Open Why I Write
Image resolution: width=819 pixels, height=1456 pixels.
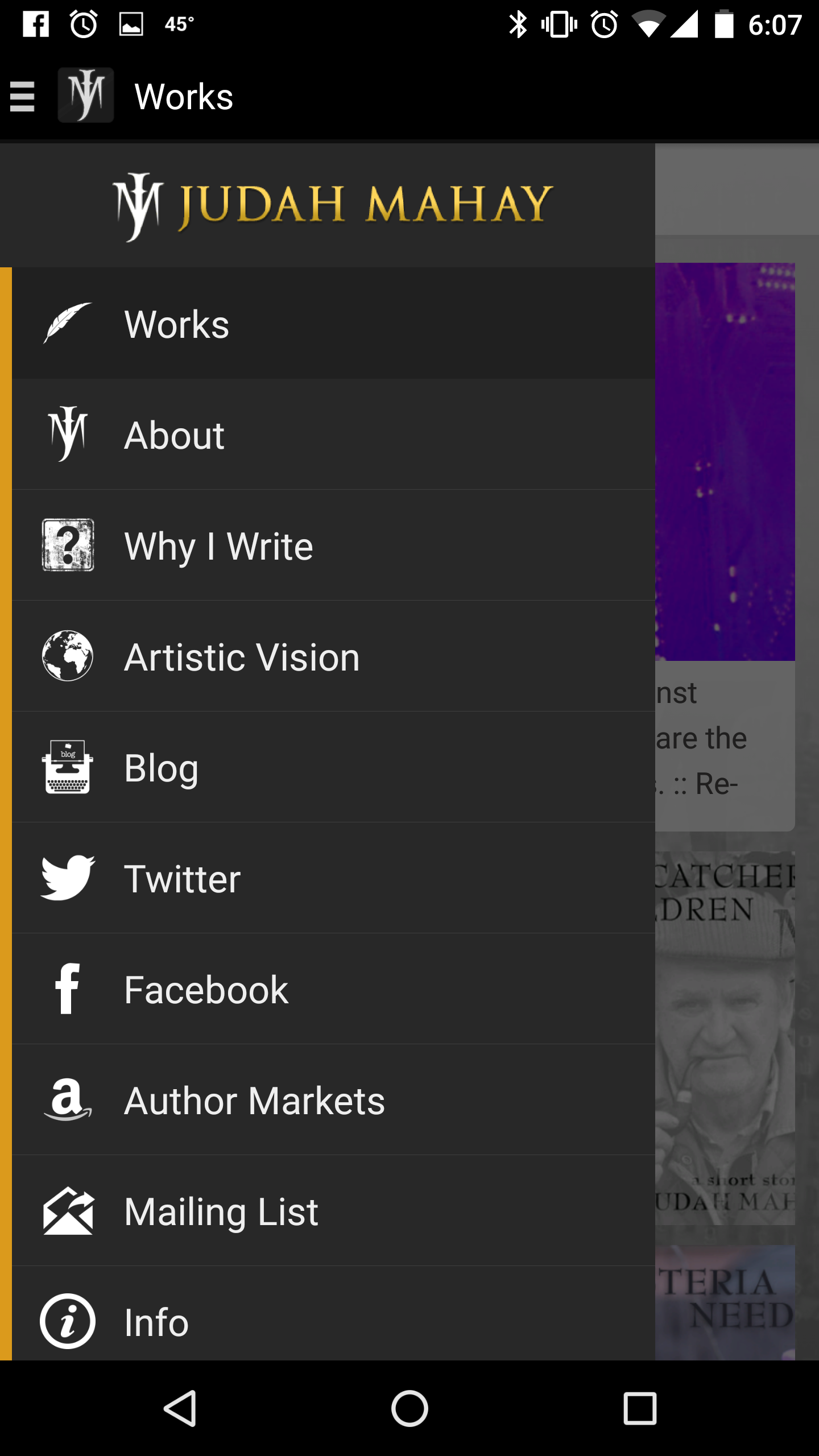pos(333,545)
